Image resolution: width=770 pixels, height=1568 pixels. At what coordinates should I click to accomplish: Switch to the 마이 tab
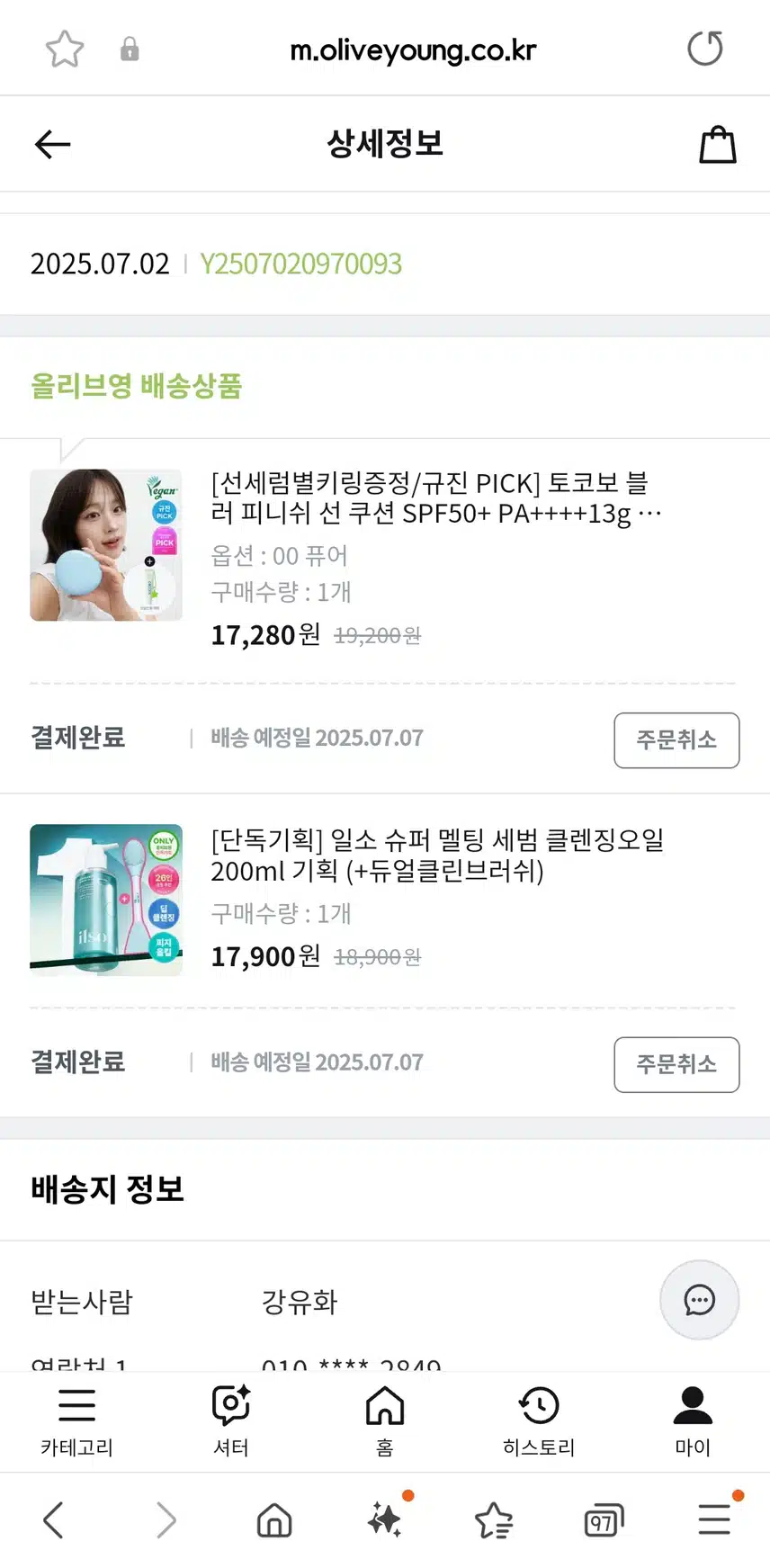(693, 1420)
